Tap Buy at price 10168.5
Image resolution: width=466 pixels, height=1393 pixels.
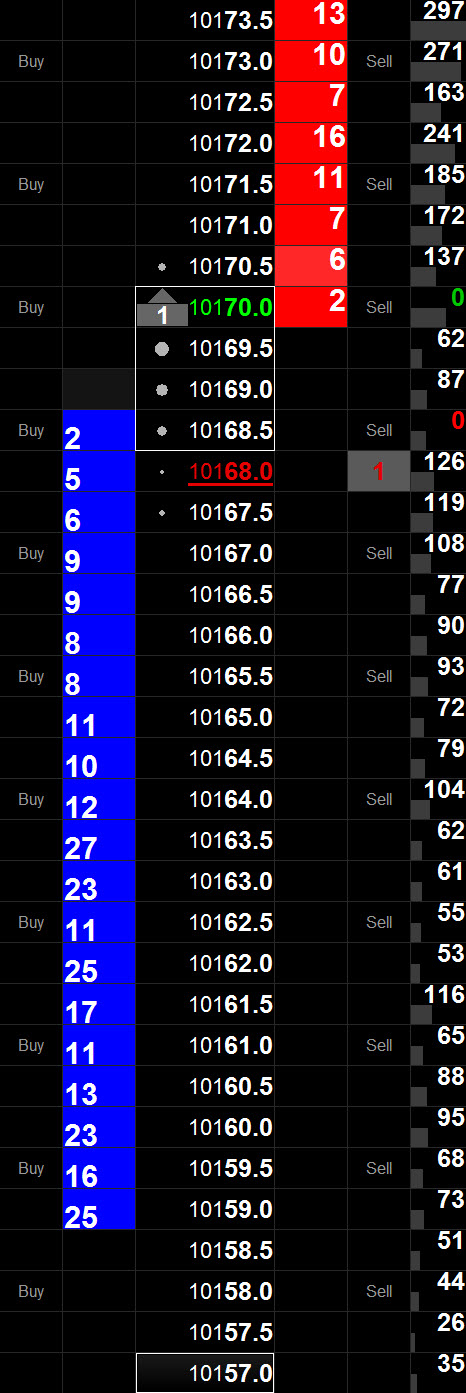coord(31,430)
